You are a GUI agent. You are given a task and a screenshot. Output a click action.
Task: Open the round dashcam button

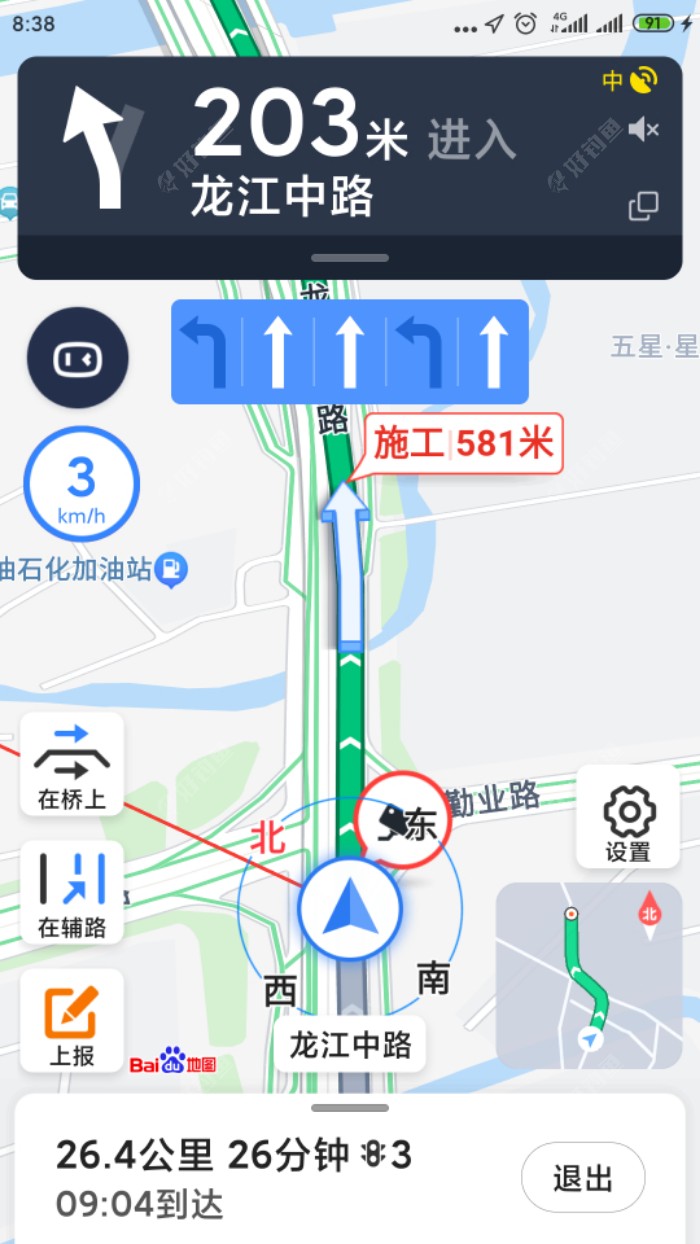pyautogui.click(x=78, y=358)
